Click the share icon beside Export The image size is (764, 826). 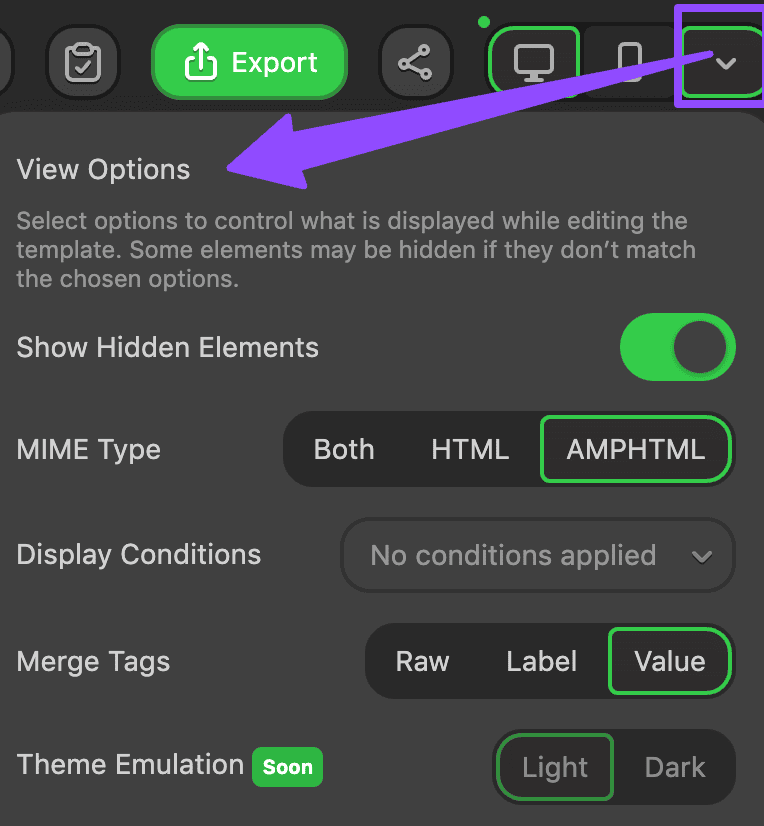click(416, 62)
